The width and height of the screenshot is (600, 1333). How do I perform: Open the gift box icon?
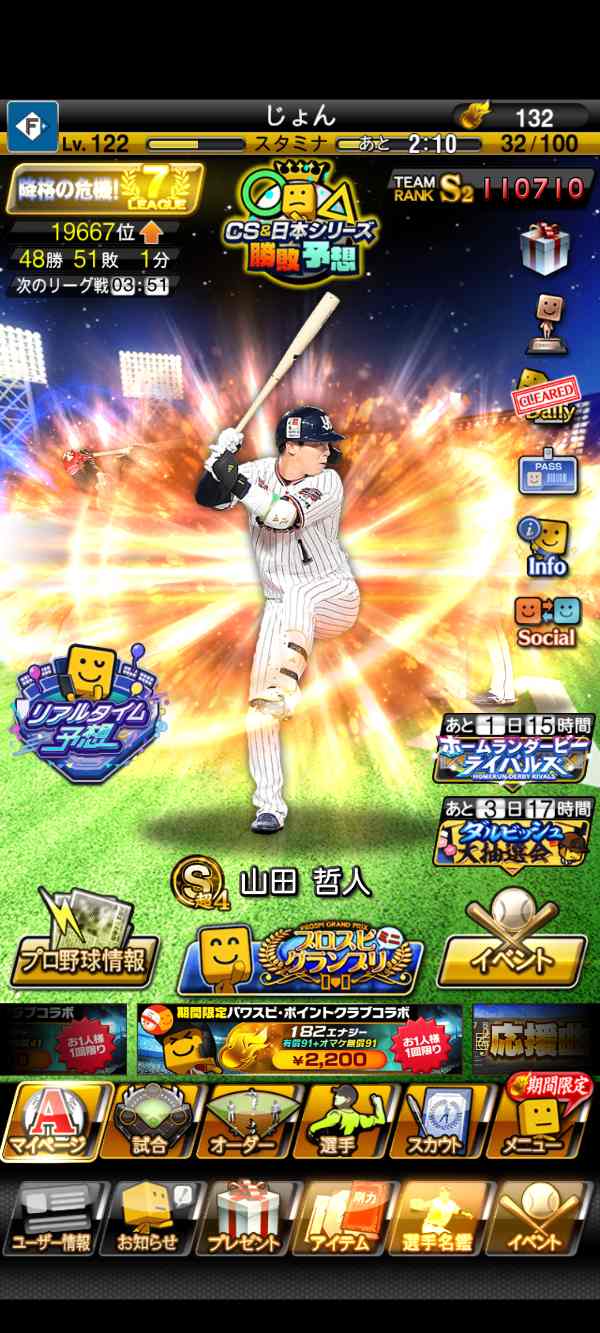(545, 248)
